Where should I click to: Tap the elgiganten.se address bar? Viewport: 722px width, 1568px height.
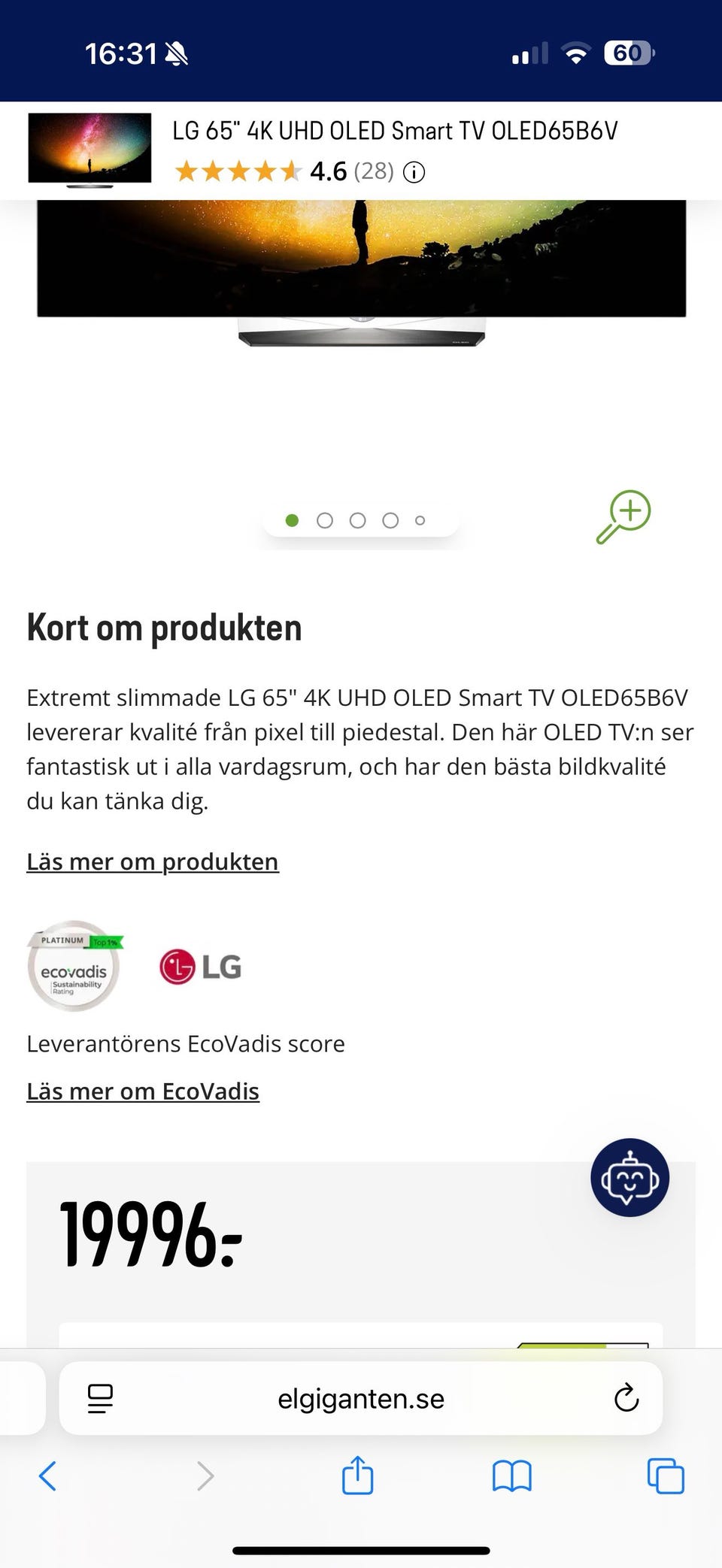[361, 1398]
